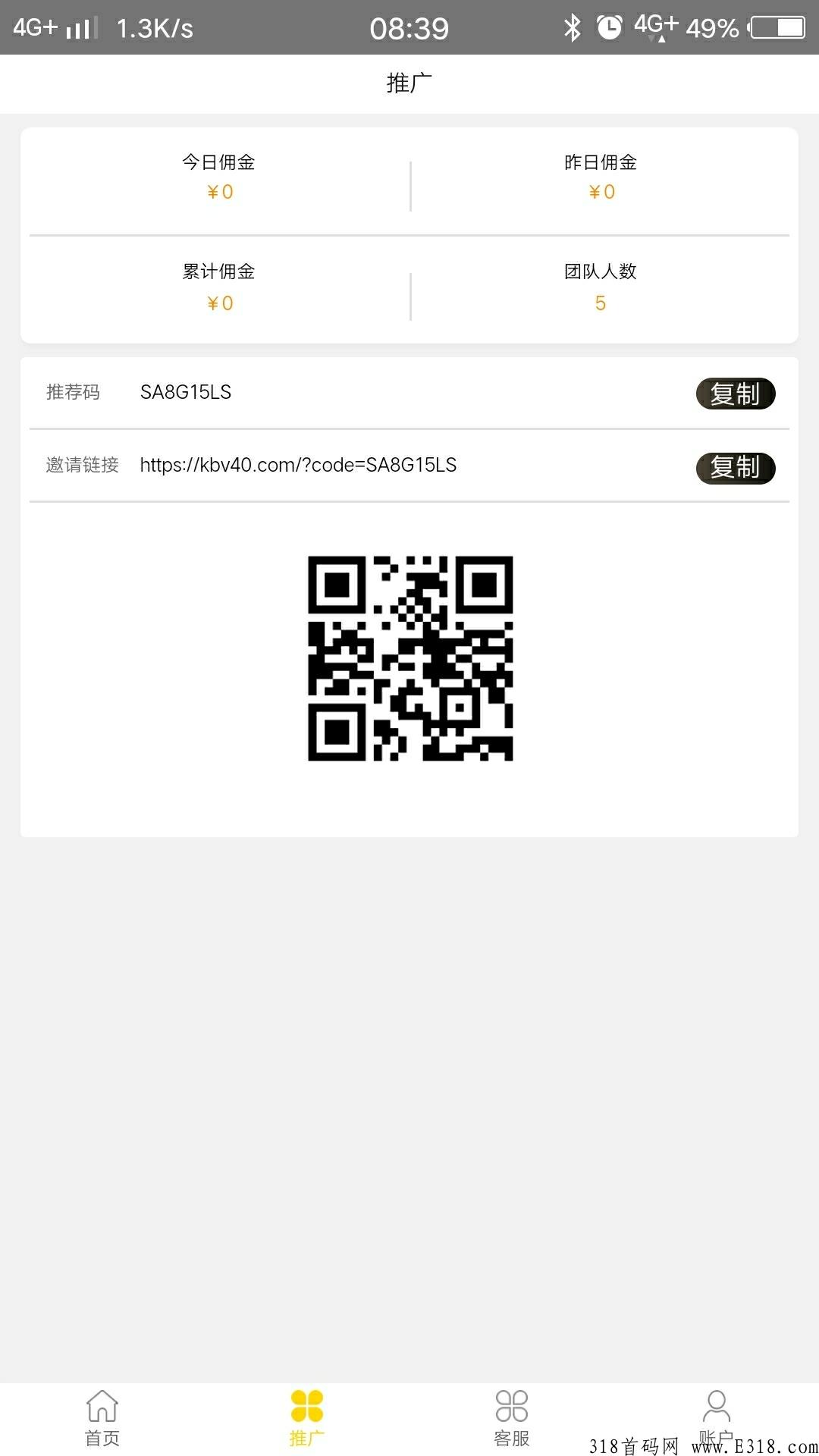View the 团队人数 team count 5
This screenshot has width=819, height=1456.
click(x=600, y=303)
